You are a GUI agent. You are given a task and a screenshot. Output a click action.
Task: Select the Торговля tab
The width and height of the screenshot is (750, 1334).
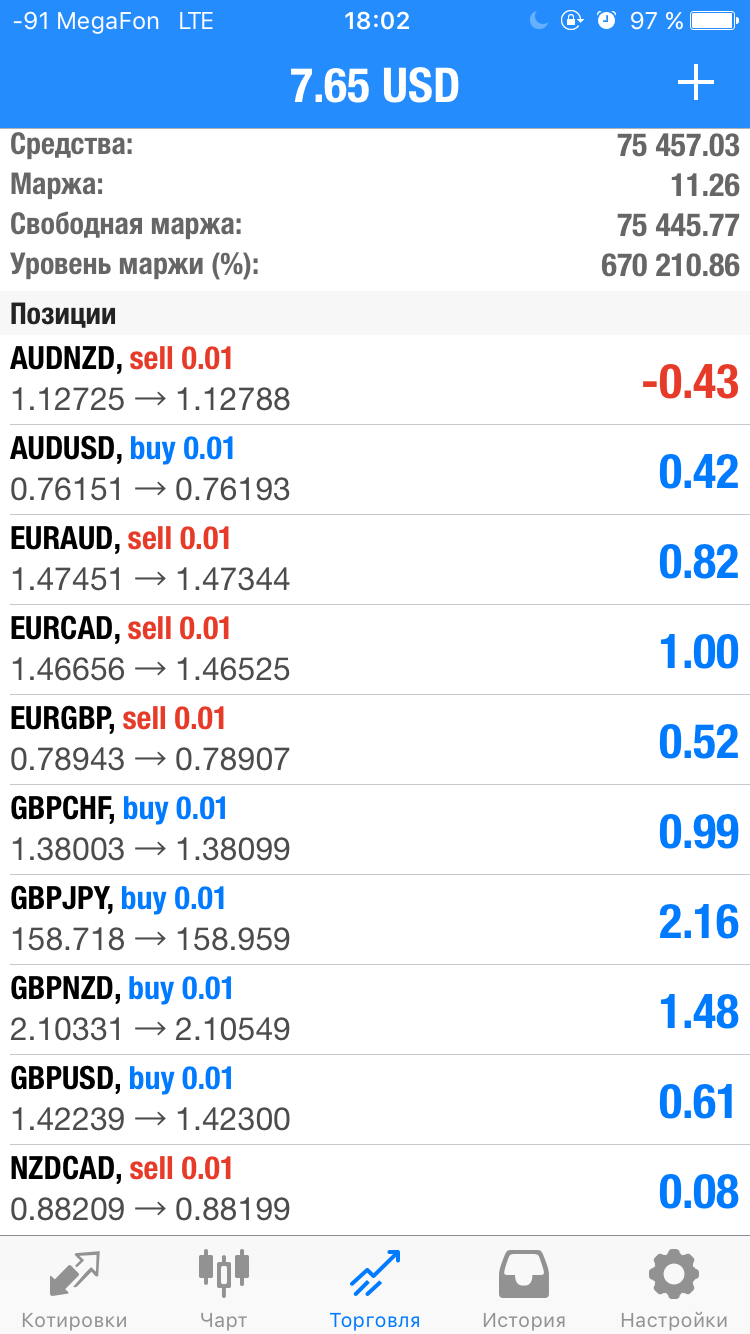click(375, 1286)
